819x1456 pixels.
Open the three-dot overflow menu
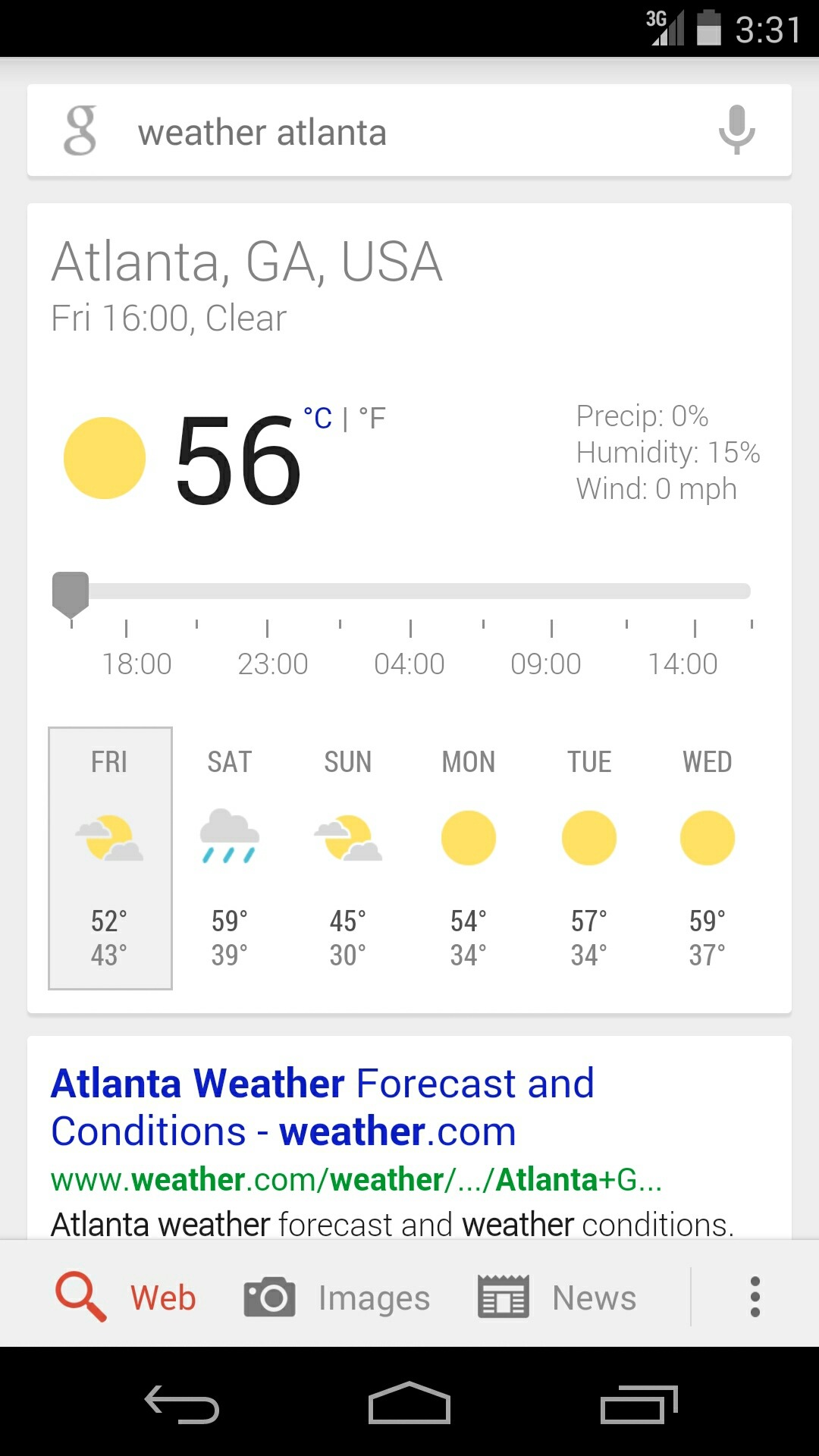click(x=755, y=1298)
